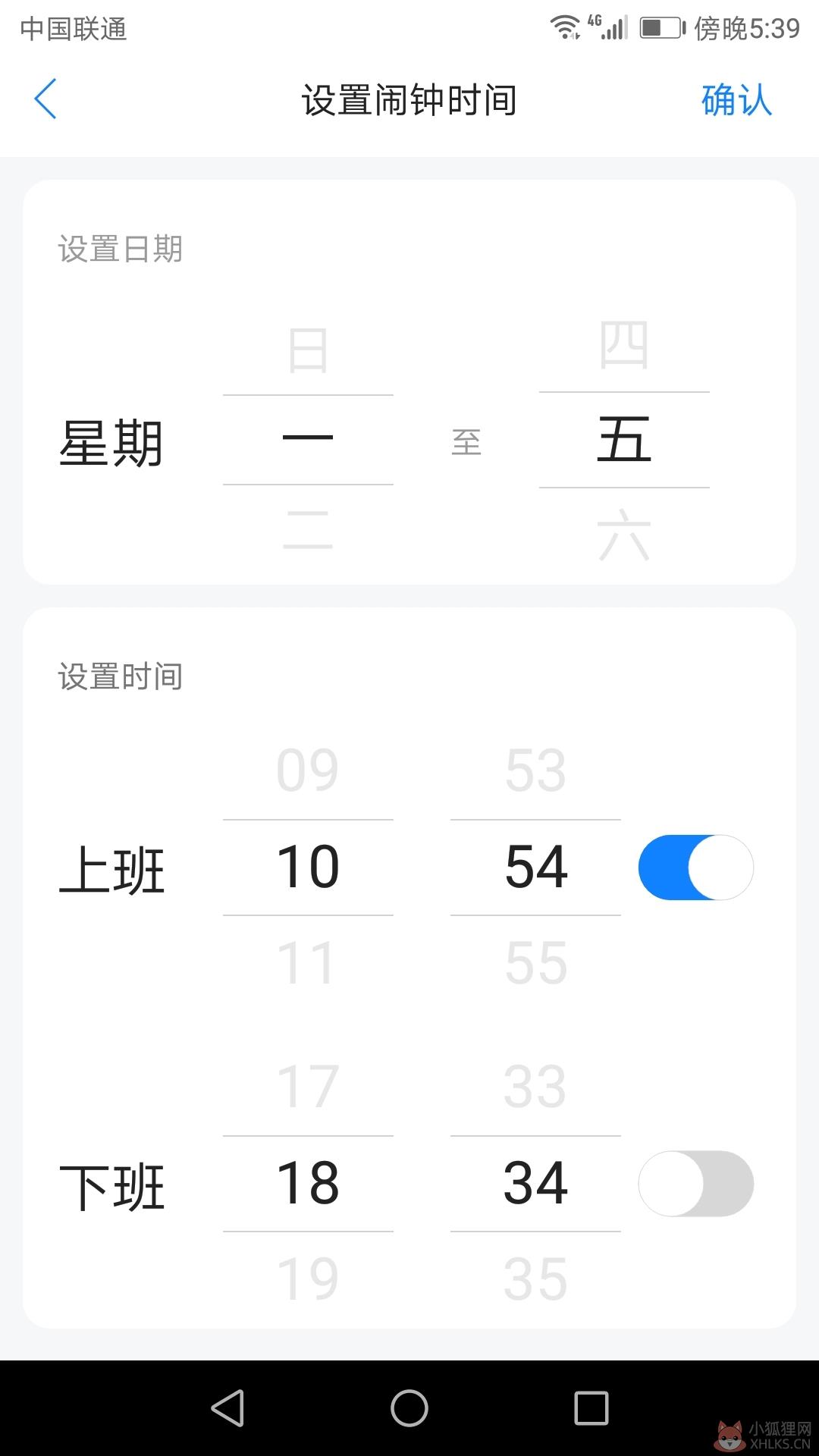
Task: Set 上班 minutes to 53
Action: point(536,770)
